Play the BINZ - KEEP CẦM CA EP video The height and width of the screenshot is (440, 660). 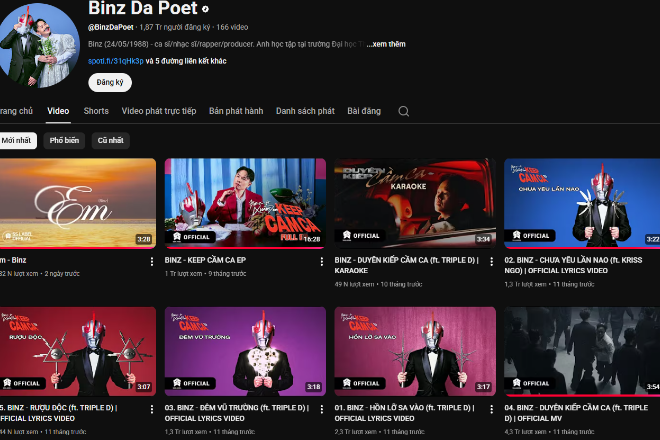pos(245,203)
